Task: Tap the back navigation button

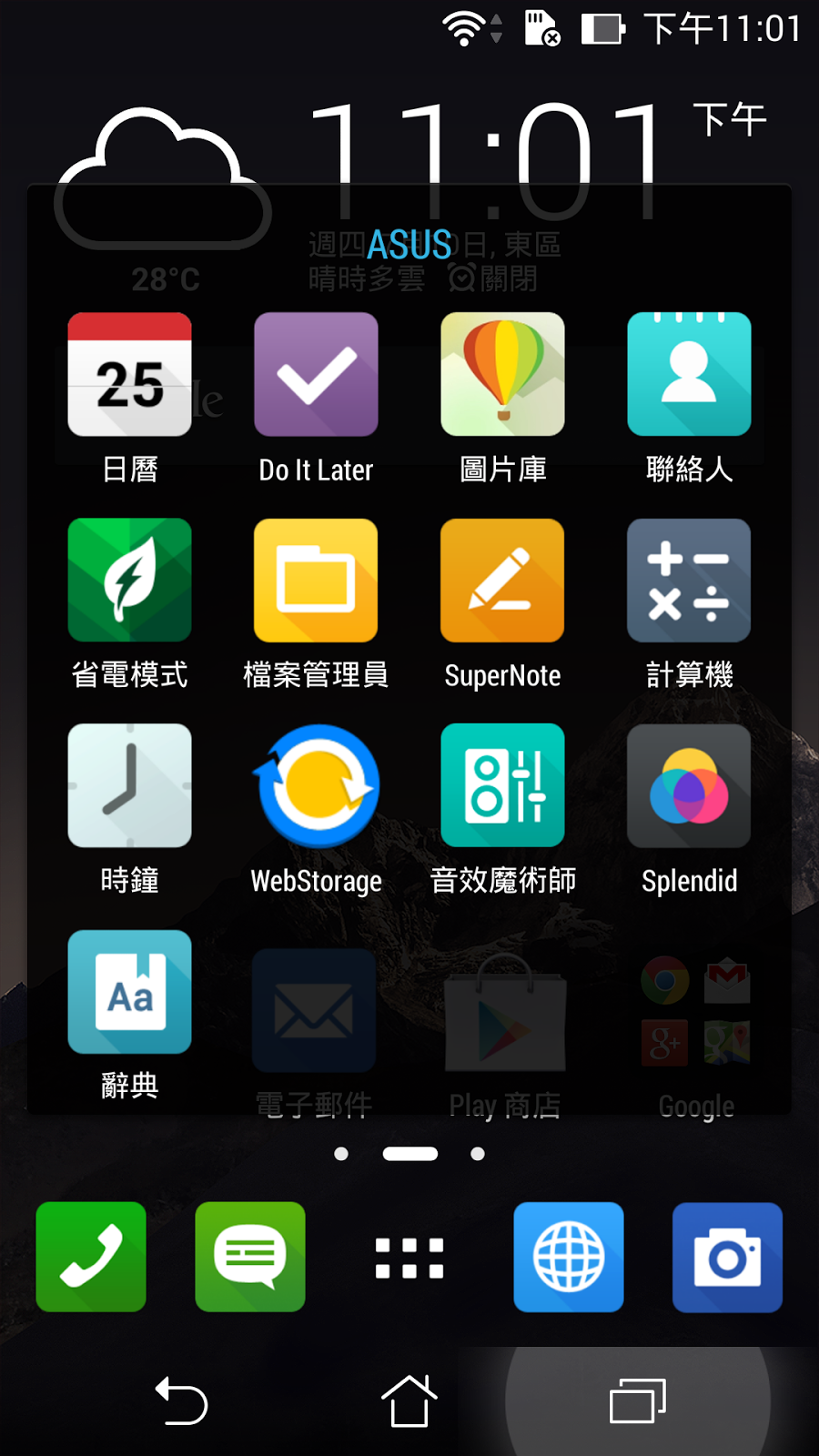Action: pyautogui.click(x=182, y=1400)
